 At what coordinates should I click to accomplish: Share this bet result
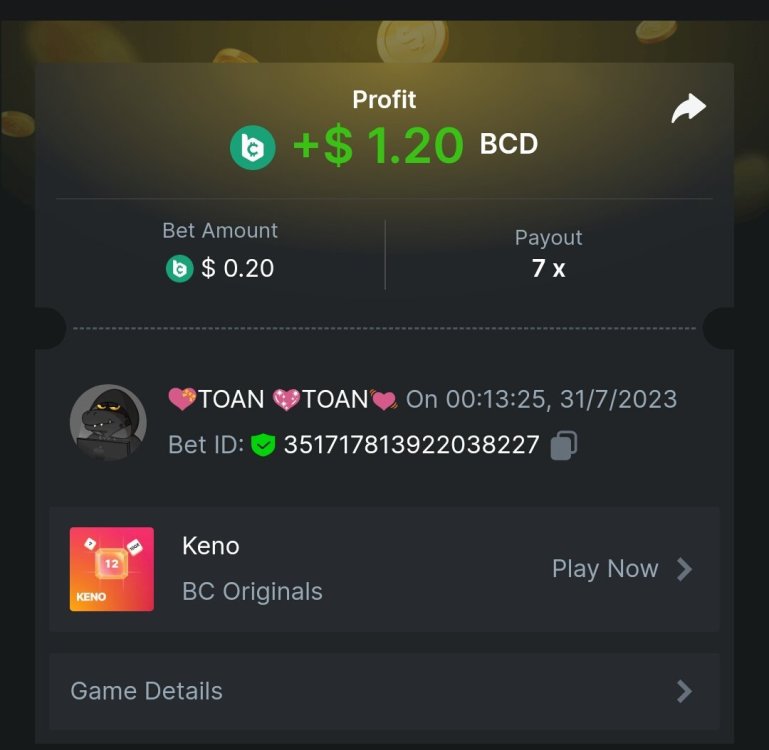click(x=688, y=109)
